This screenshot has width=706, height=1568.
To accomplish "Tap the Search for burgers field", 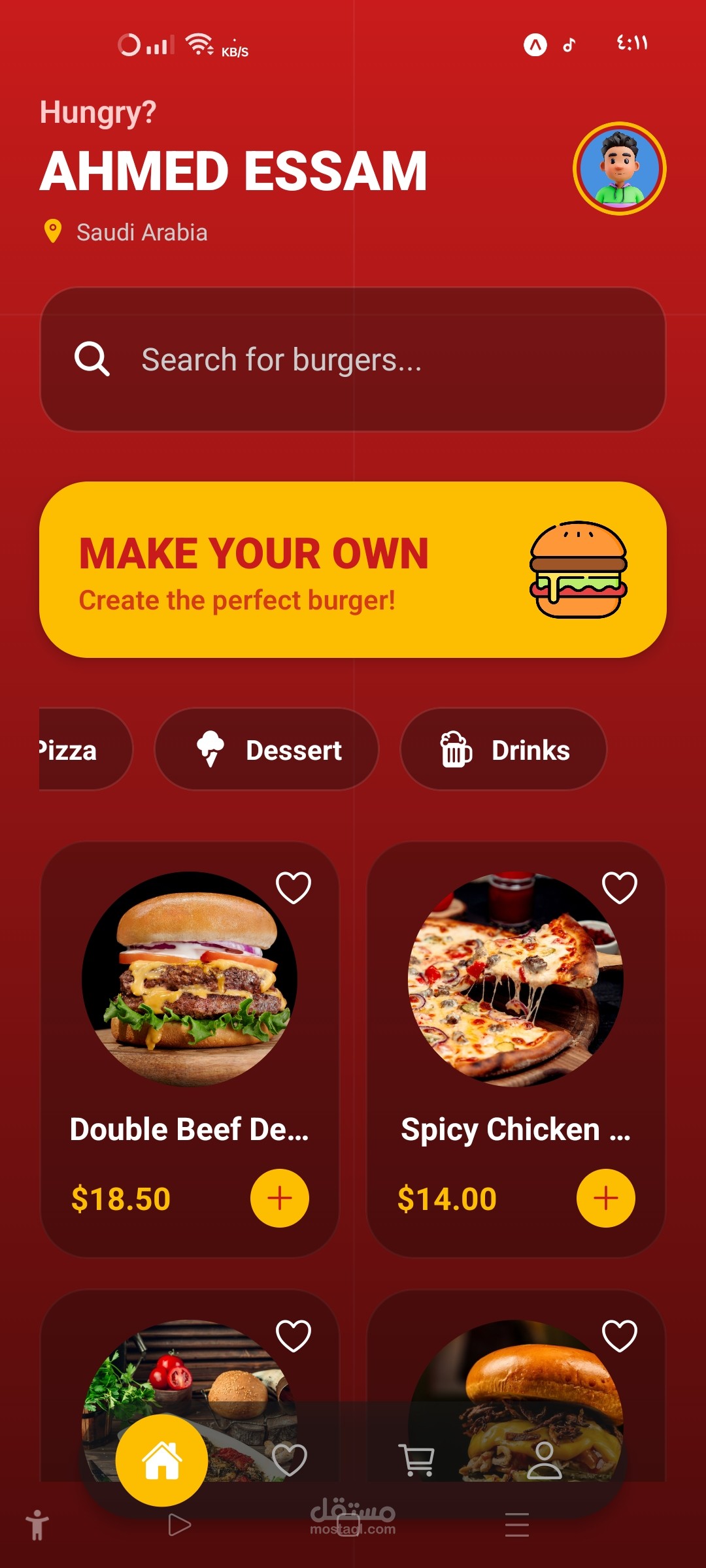I will [x=353, y=359].
